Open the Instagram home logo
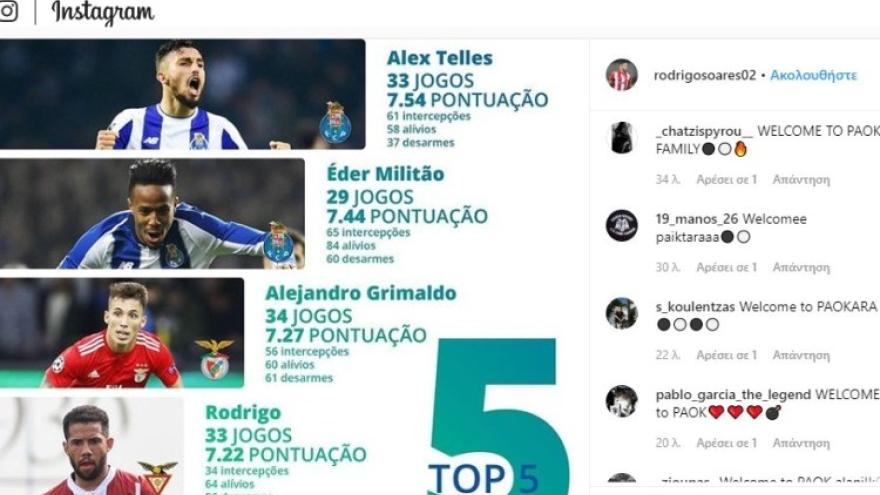 pyautogui.click(x=102, y=13)
